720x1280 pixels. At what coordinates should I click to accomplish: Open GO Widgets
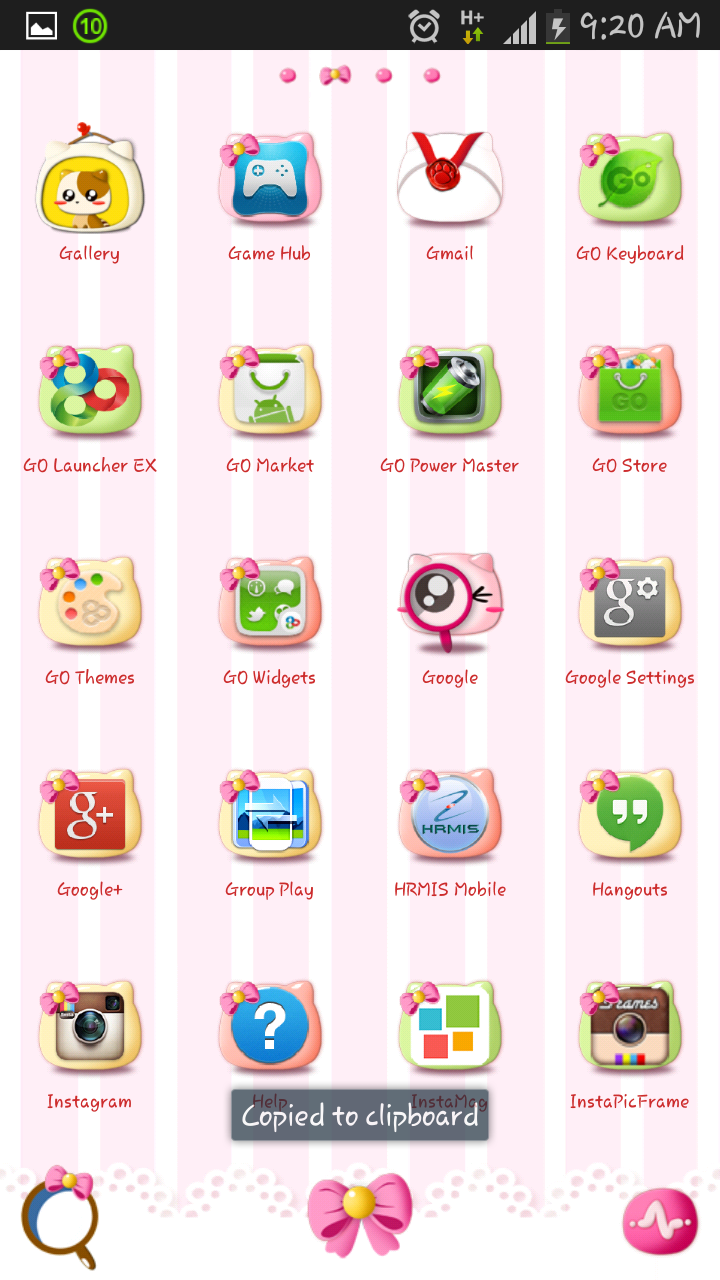(x=270, y=605)
